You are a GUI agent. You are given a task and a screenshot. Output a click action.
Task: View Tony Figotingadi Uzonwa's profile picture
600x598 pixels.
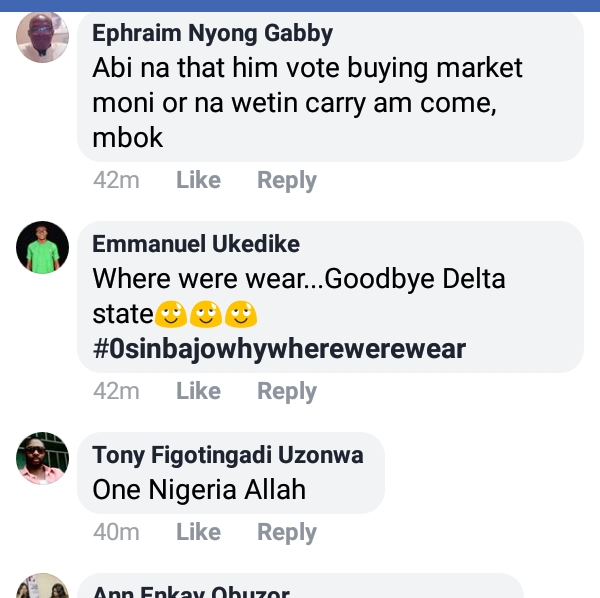click(x=43, y=459)
